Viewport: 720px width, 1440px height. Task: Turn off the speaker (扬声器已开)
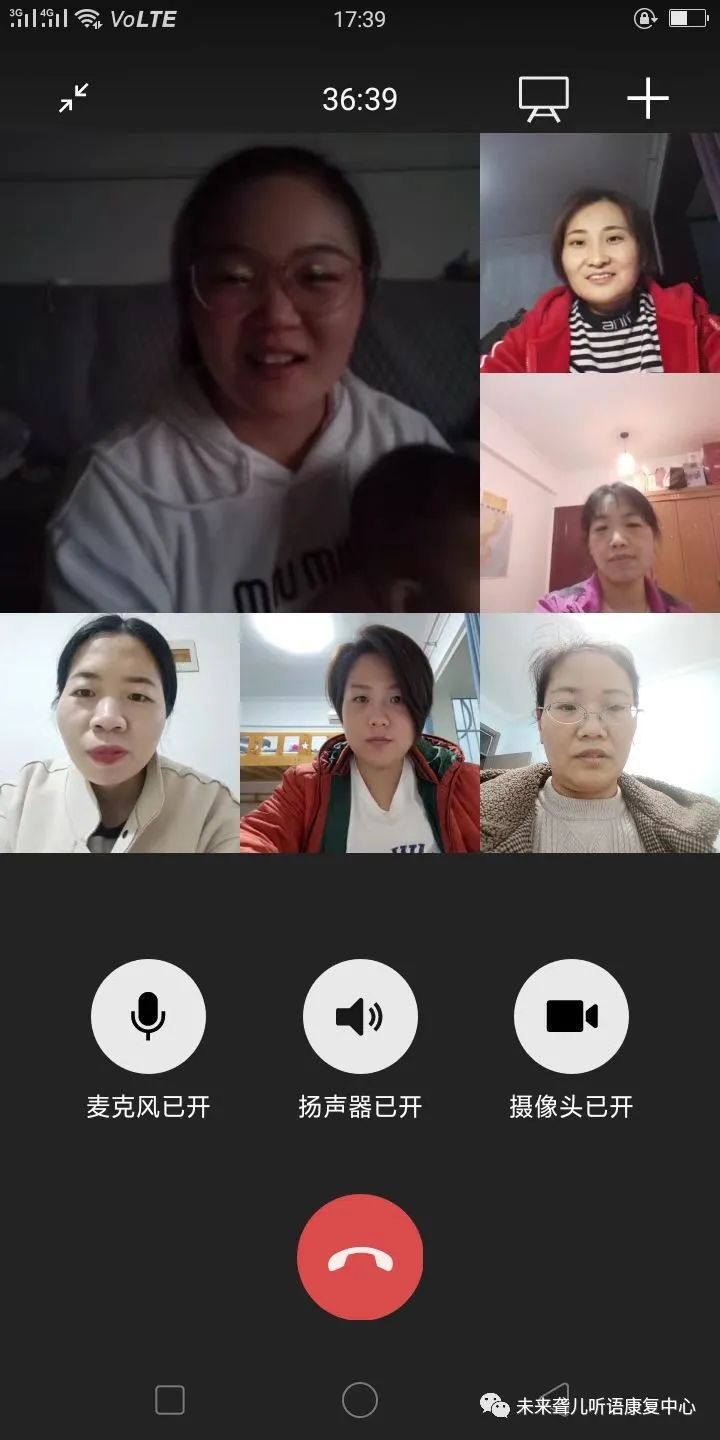tap(360, 1016)
